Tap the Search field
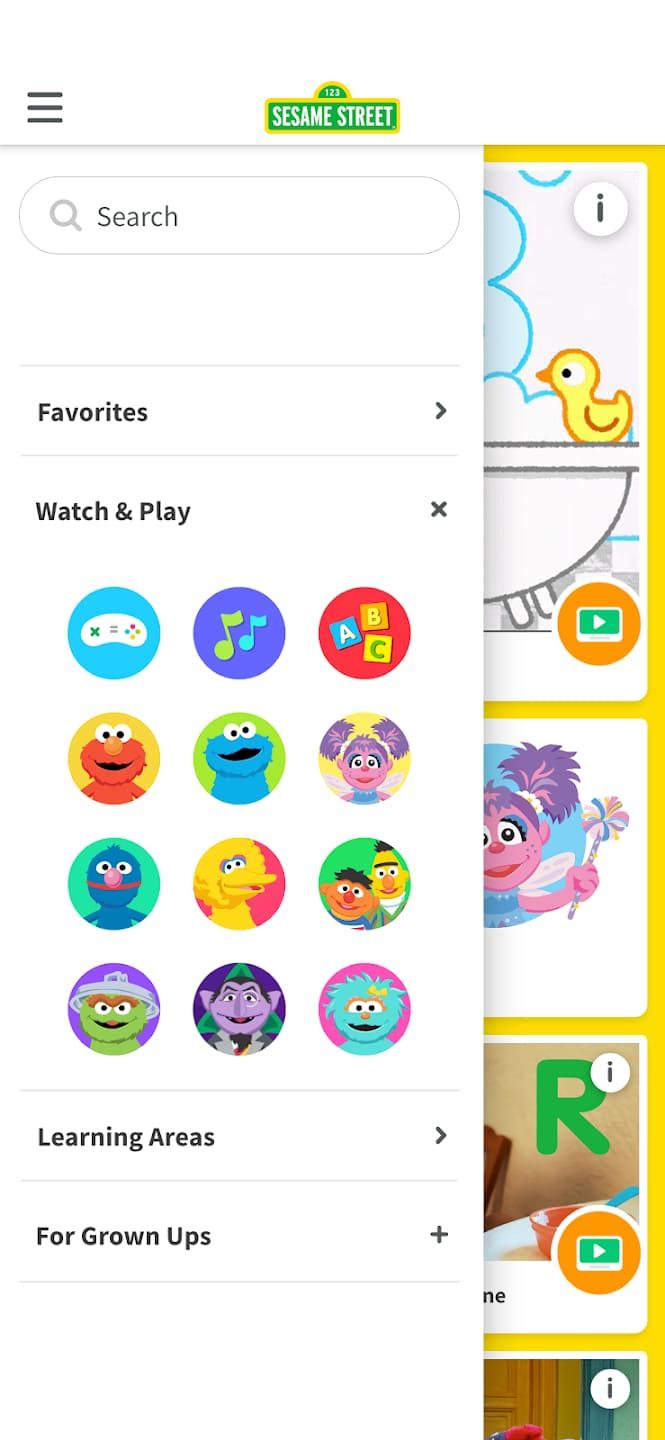 pyautogui.click(x=239, y=216)
